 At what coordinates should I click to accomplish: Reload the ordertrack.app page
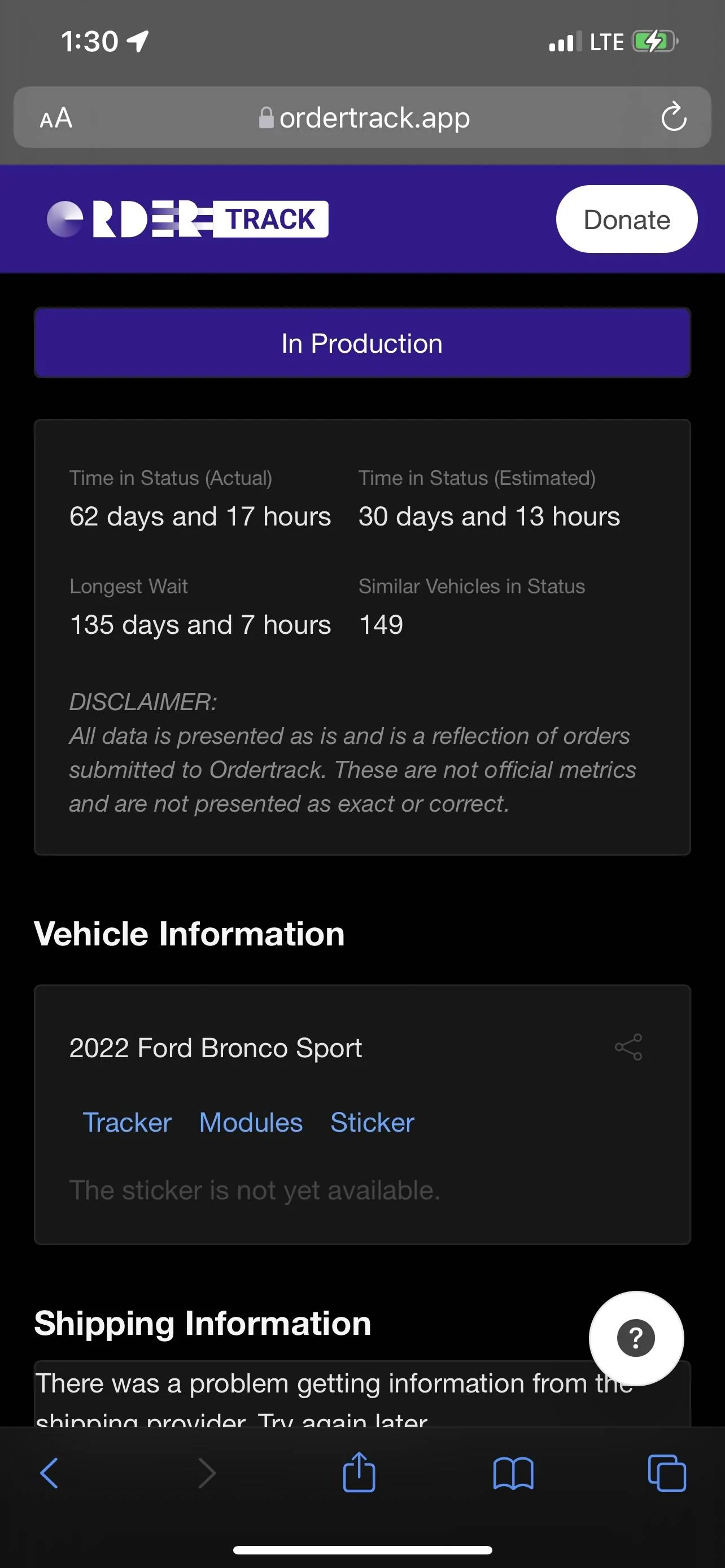click(673, 117)
